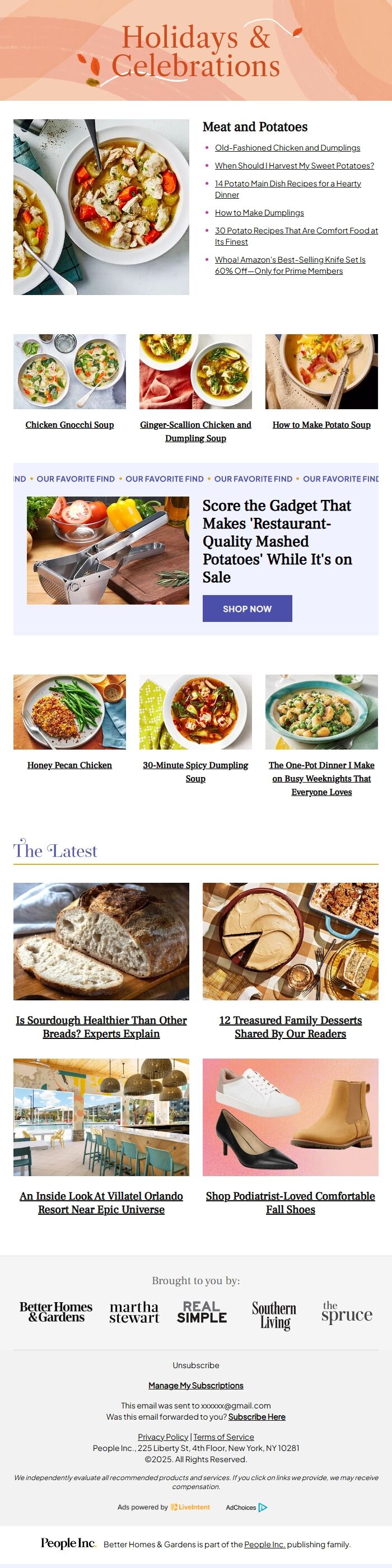
Task: Open the Privacy Policy link
Action: [162, 1437]
